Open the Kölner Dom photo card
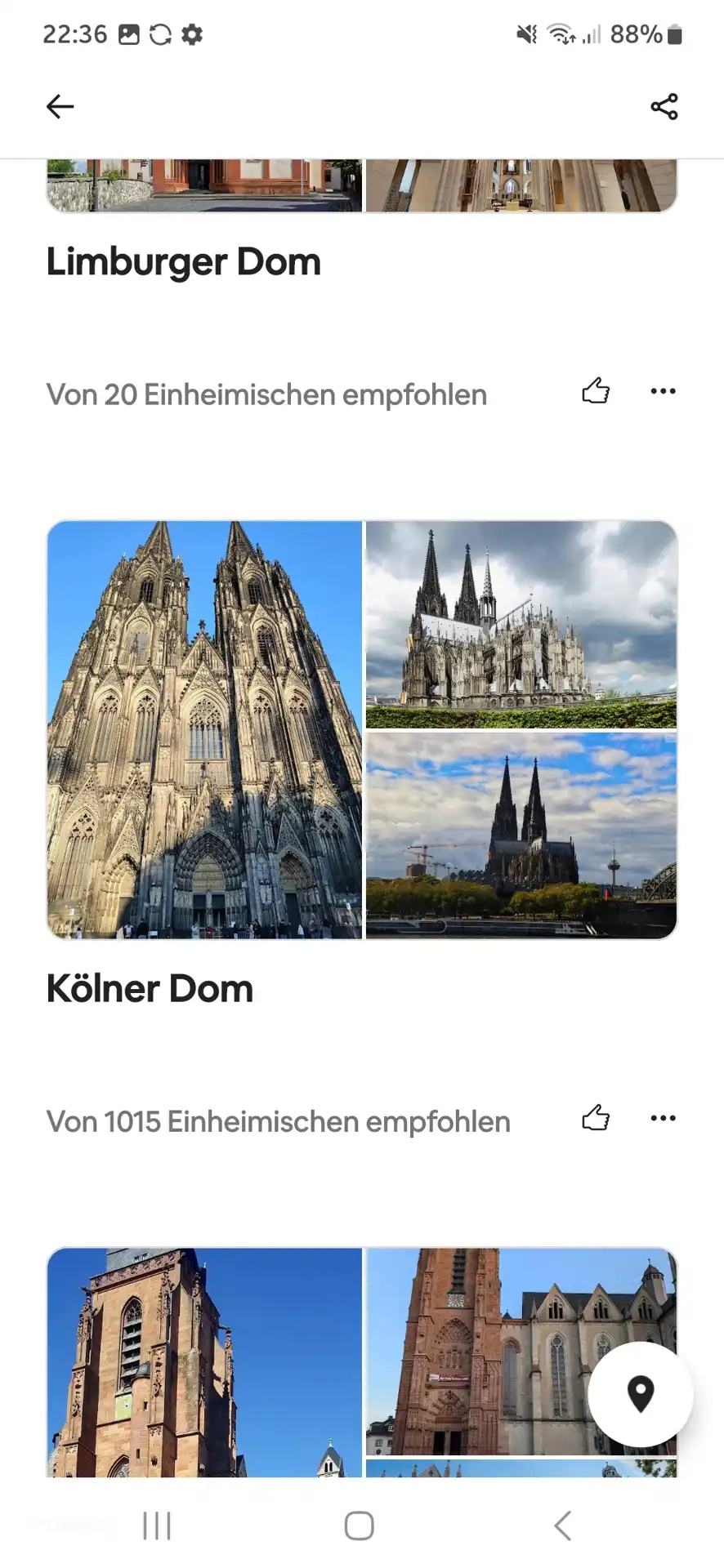 [x=361, y=729]
